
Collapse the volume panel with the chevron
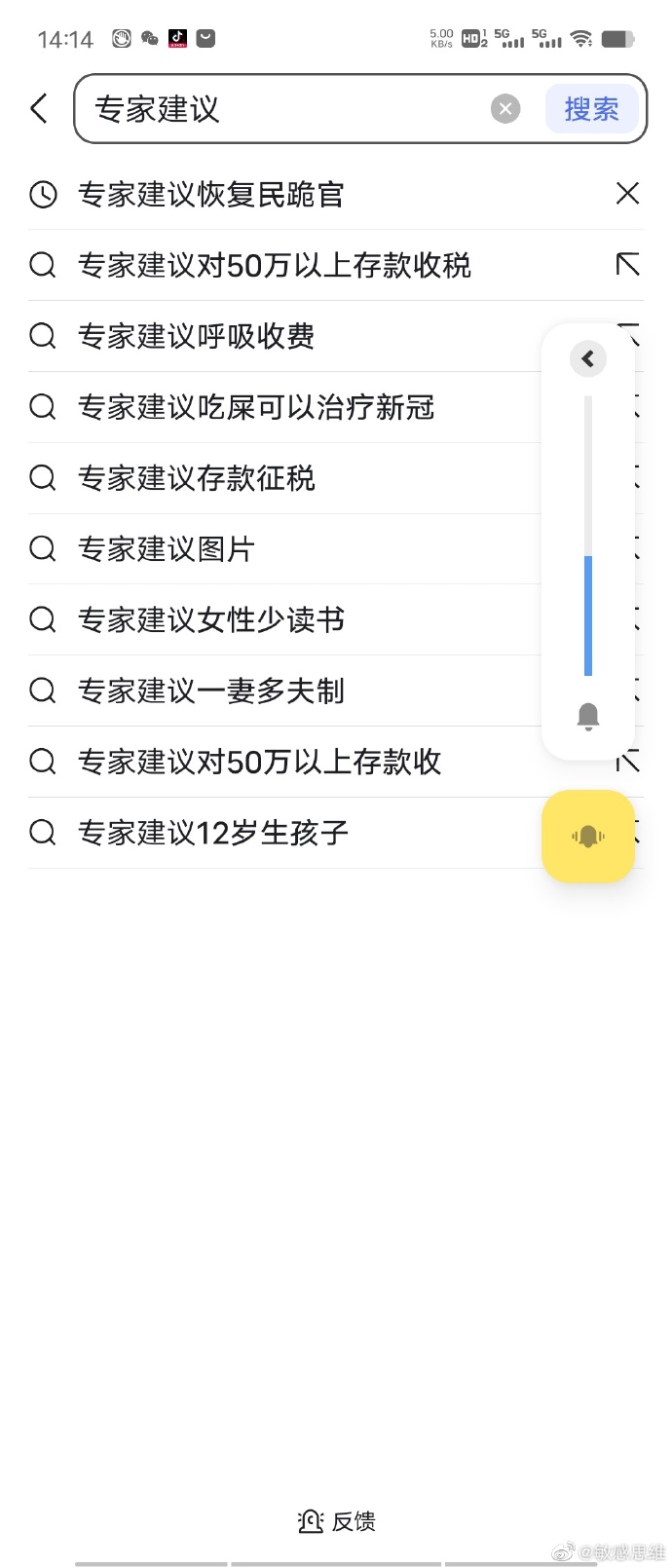tap(587, 358)
